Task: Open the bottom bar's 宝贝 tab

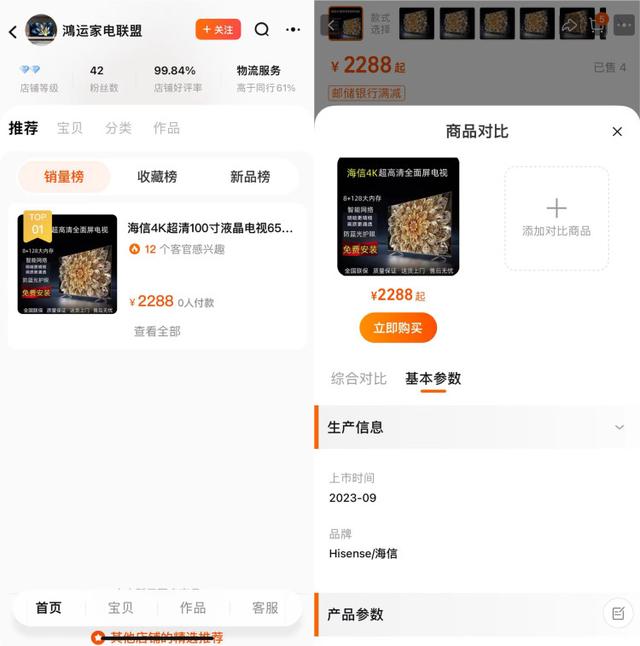Action: [121, 608]
